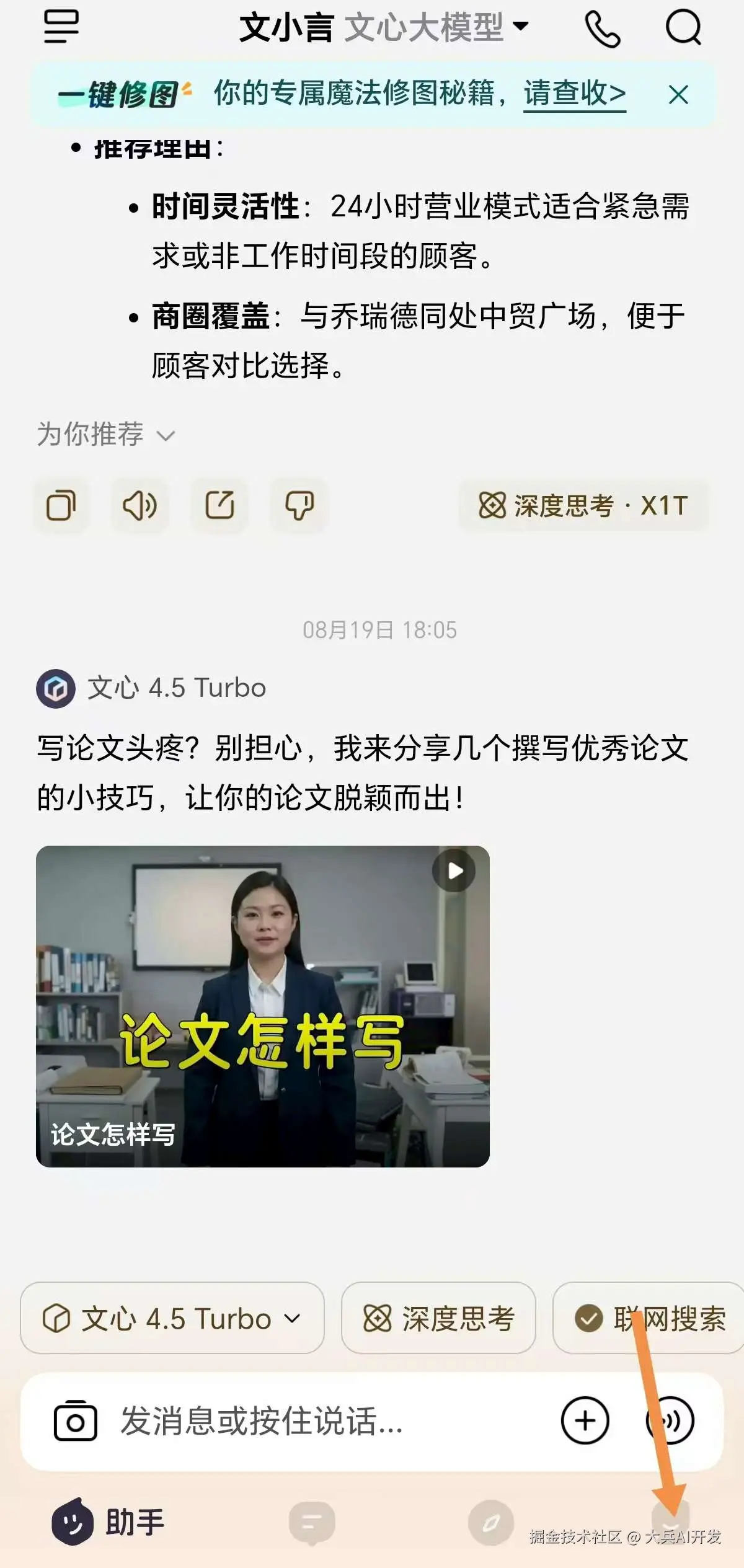The width and height of the screenshot is (744, 1568).
Task: Open the side menu drawer
Action: [61, 27]
